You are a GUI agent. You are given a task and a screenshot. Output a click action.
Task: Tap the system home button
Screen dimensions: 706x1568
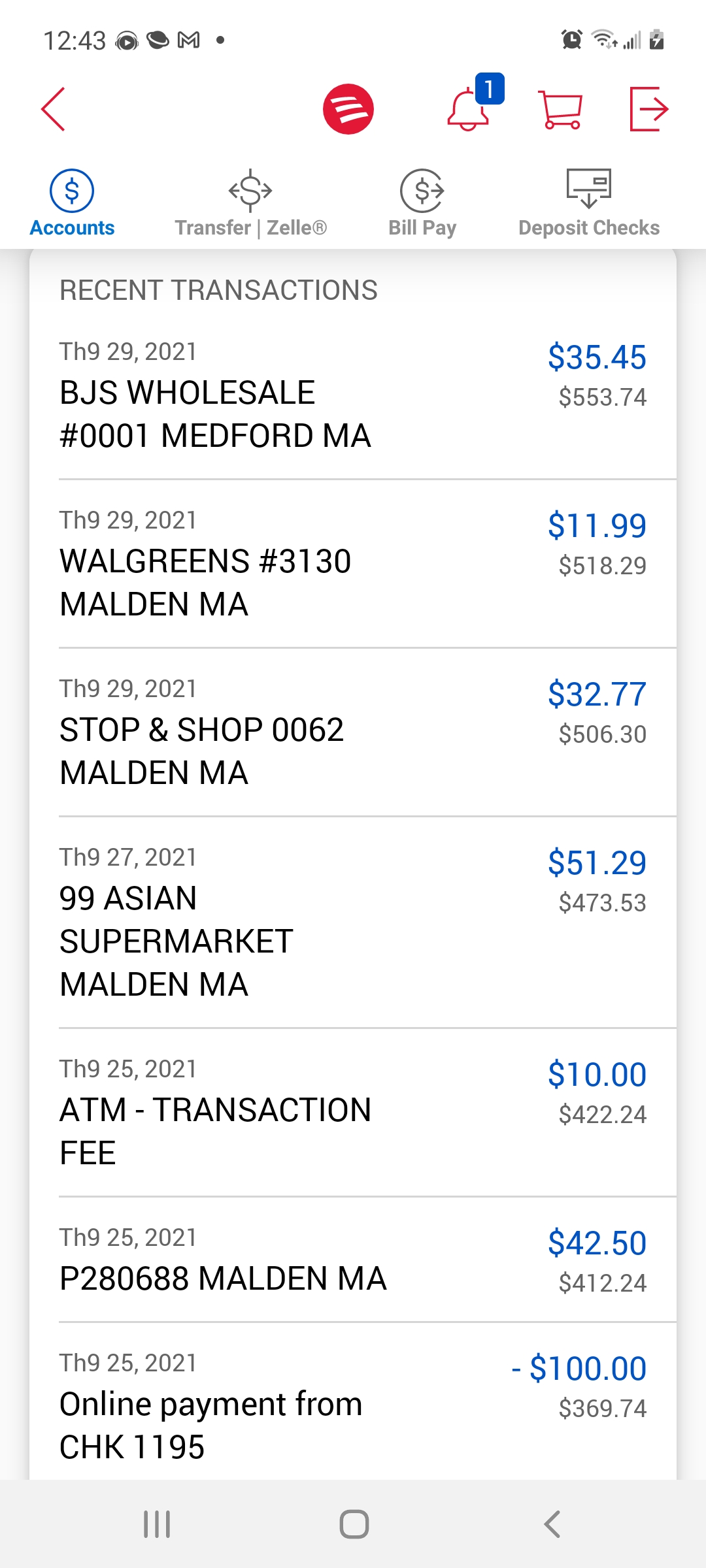tap(354, 1524)
